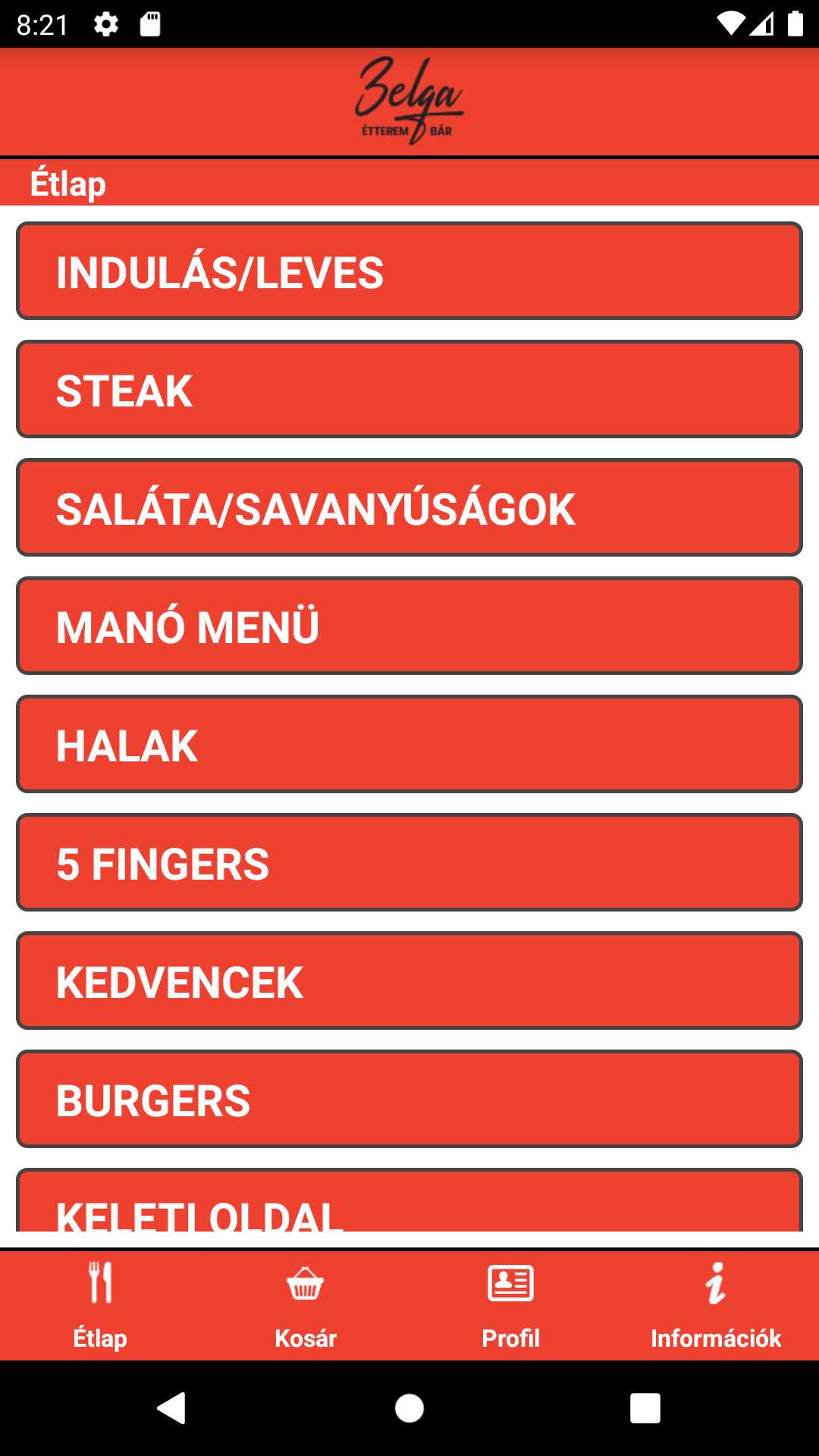Go to the device home screen
The width and height of the screenshot is (819, 1456).
click(x=409, y=1408)
